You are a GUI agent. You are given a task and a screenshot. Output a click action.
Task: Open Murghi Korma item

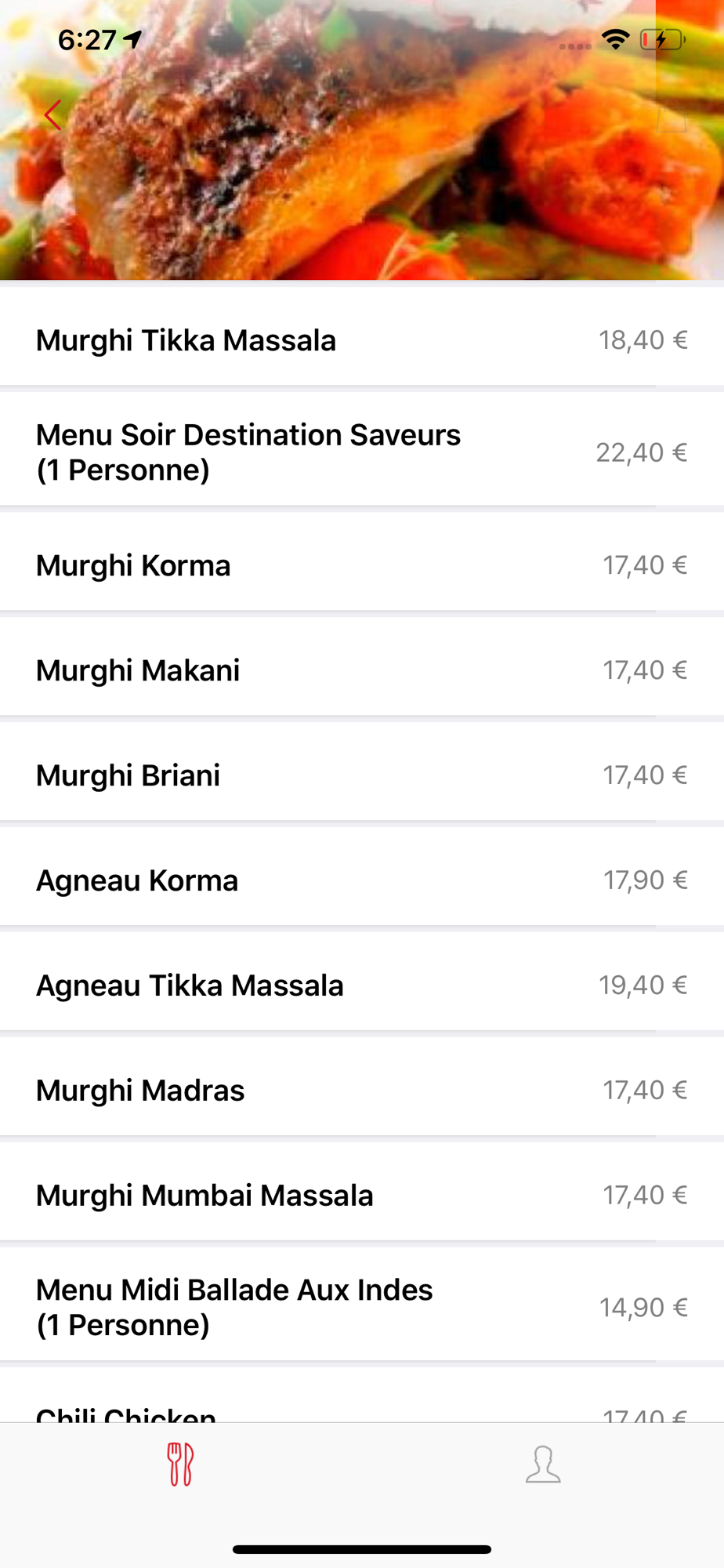[362, 564]
